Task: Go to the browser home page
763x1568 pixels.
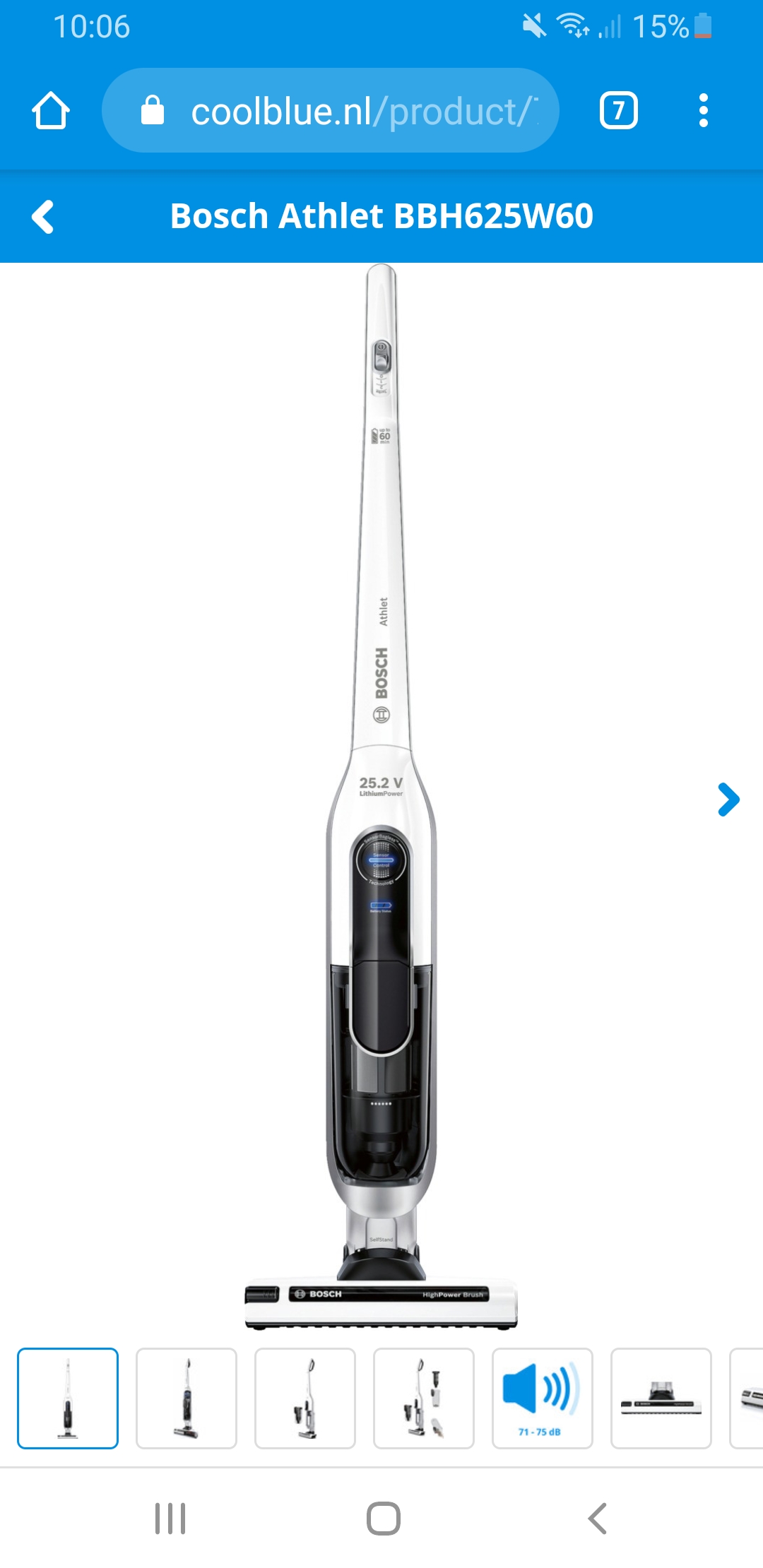Action: pyautogui.click(x=51, y=111)
